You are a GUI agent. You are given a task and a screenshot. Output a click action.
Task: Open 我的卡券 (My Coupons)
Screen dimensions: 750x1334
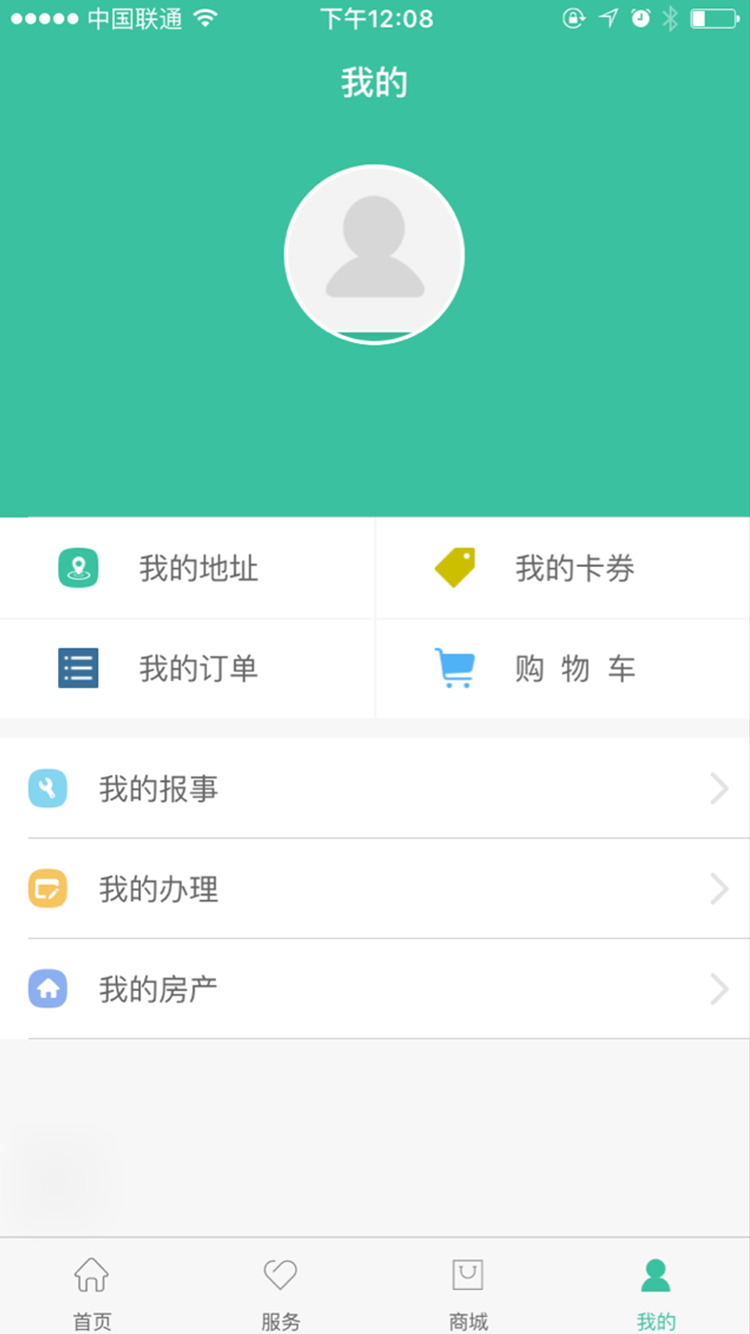point(563,568)
